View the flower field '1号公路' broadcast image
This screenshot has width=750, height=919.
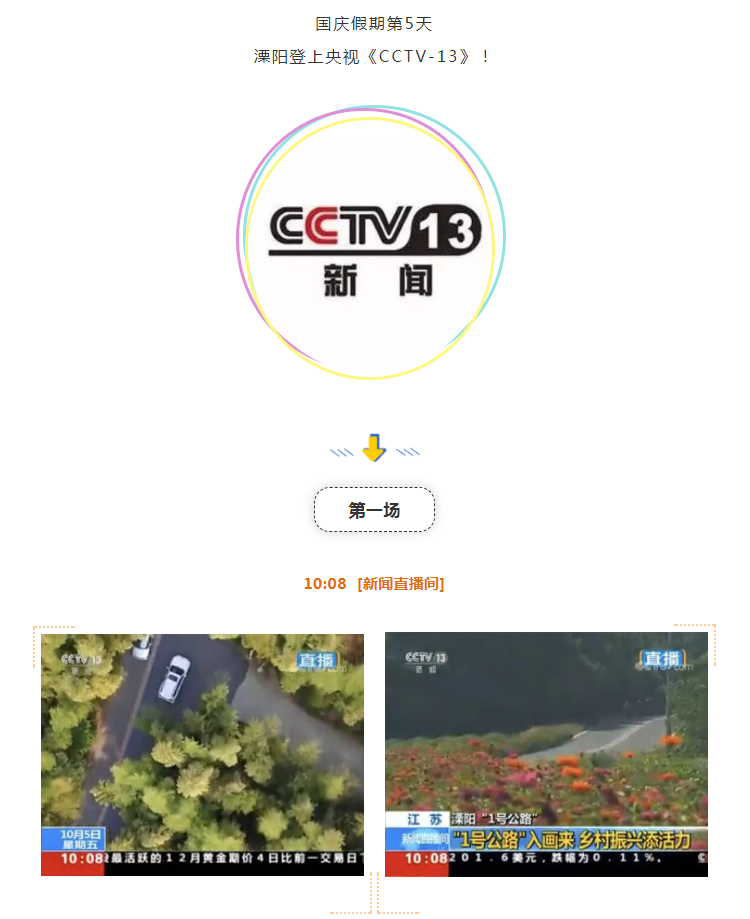(x=546, y=754)
